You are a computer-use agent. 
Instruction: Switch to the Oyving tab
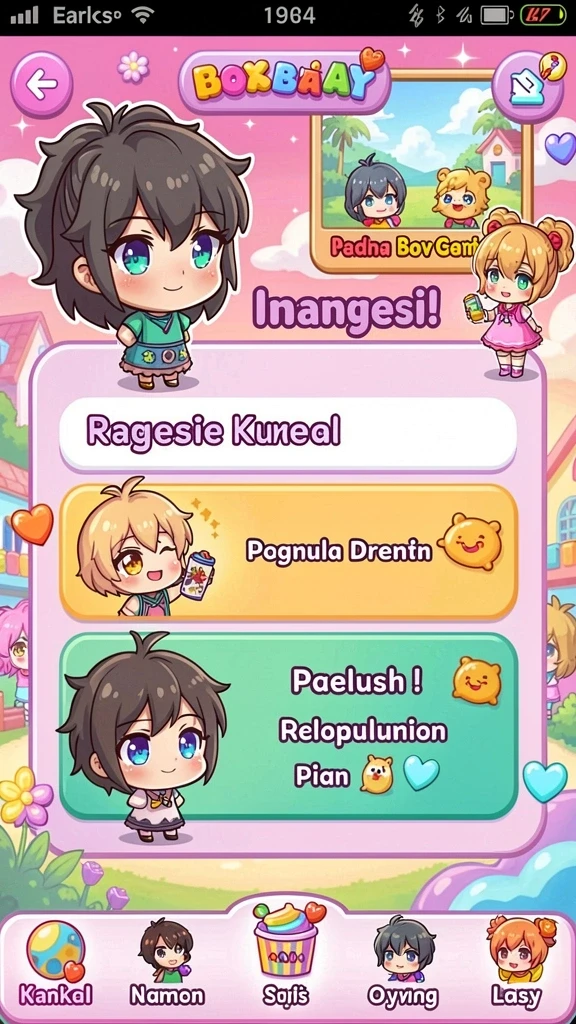(403, 967)
